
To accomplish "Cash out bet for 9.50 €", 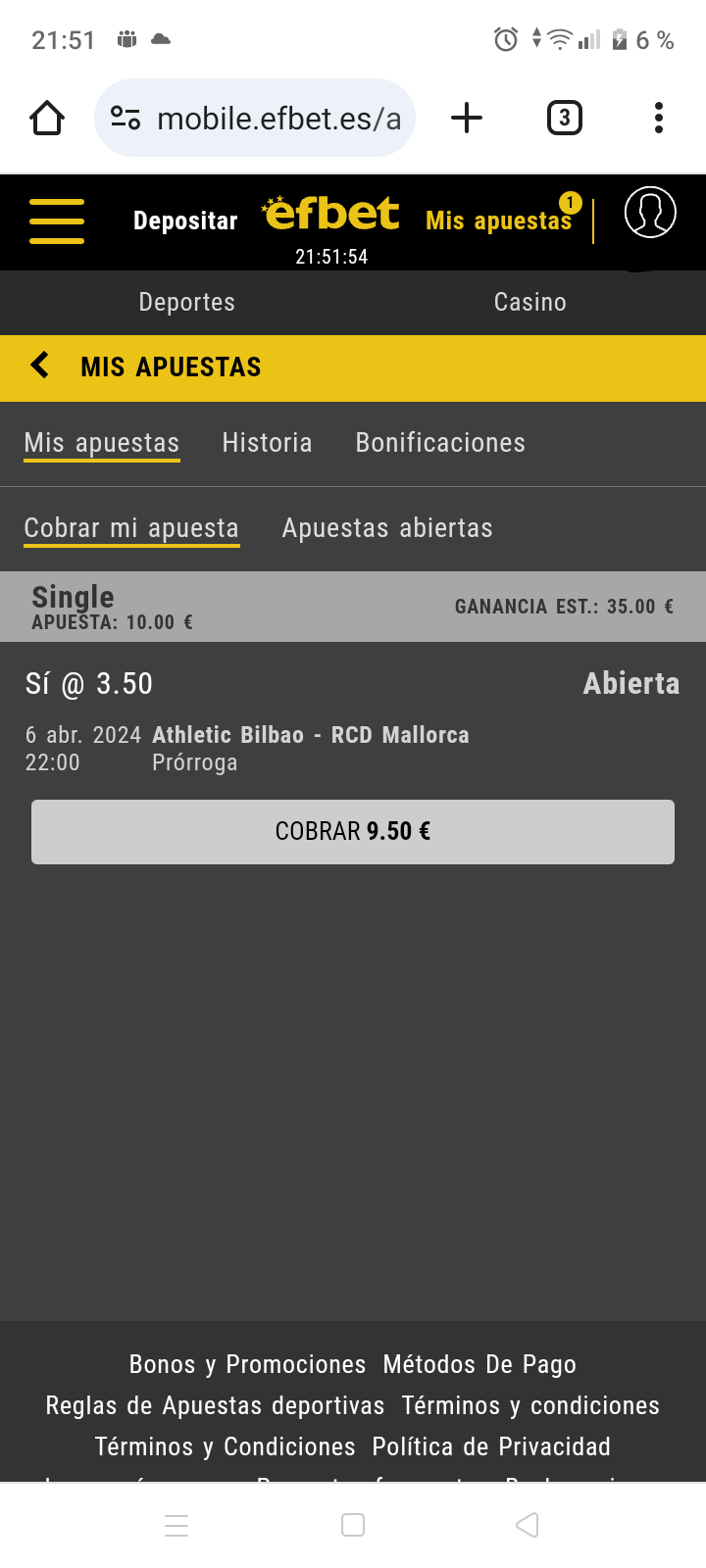I will pos(353,832).
